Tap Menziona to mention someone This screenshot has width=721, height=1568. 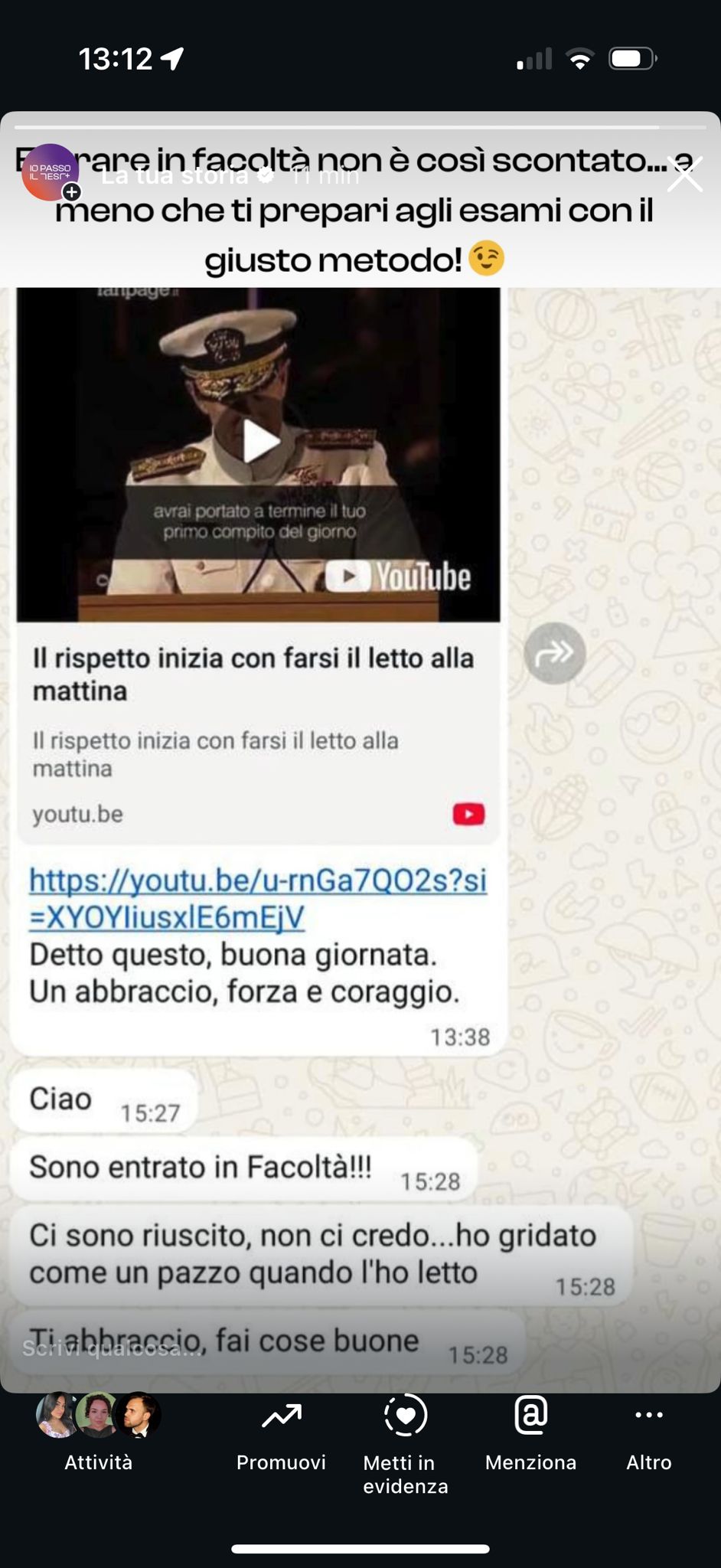coord(530,1434)
